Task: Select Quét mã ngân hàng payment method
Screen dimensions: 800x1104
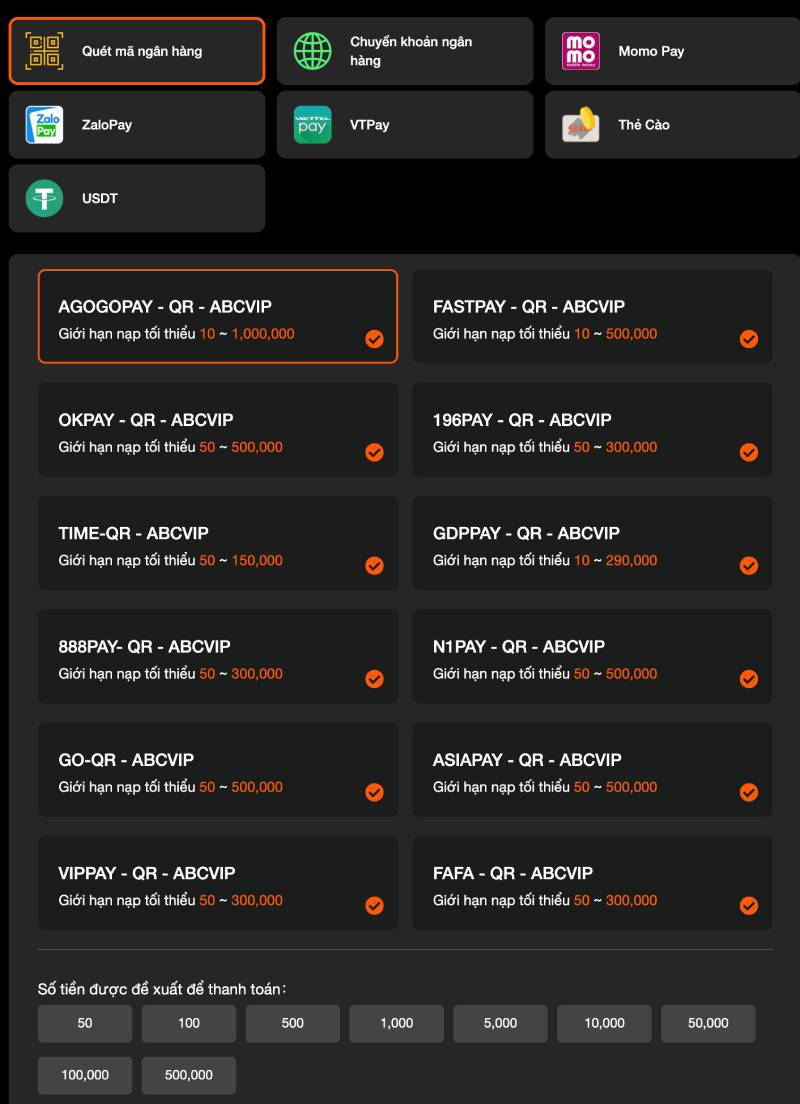Action: click(x=137, y=51)
